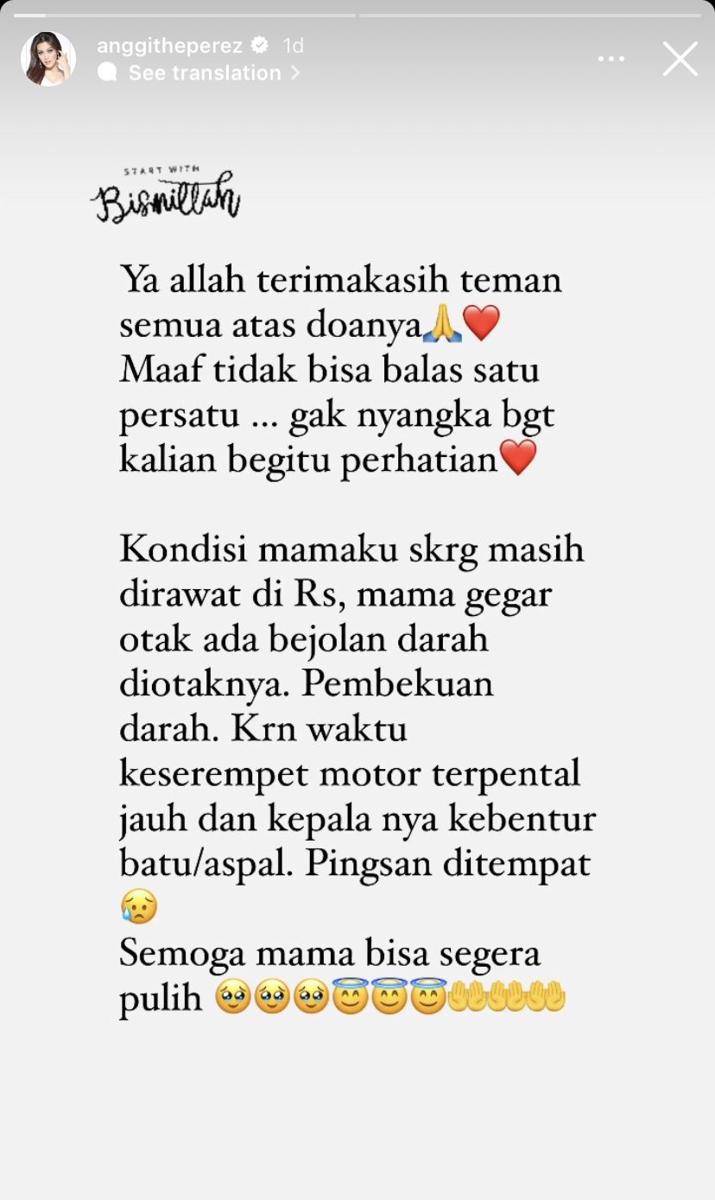This screenshot has width=715, height=1200.
Task: Open the three-dot story options menu
Action: click(610, 59)
